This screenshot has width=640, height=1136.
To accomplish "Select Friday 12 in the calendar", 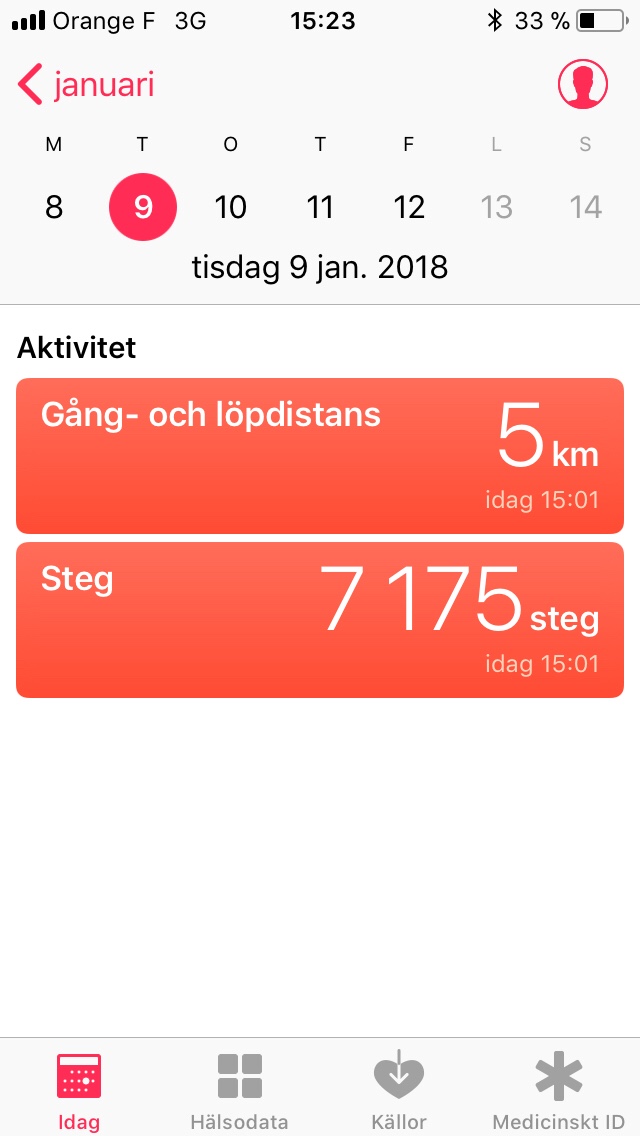I will click(409, 207).
